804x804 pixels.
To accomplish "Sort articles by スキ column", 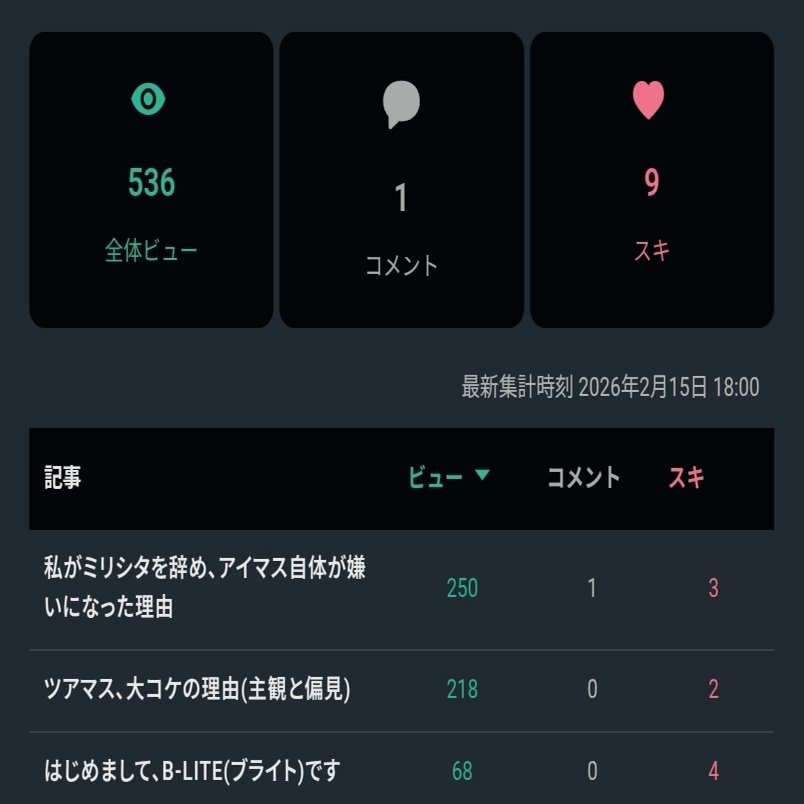I will (686, 477).
